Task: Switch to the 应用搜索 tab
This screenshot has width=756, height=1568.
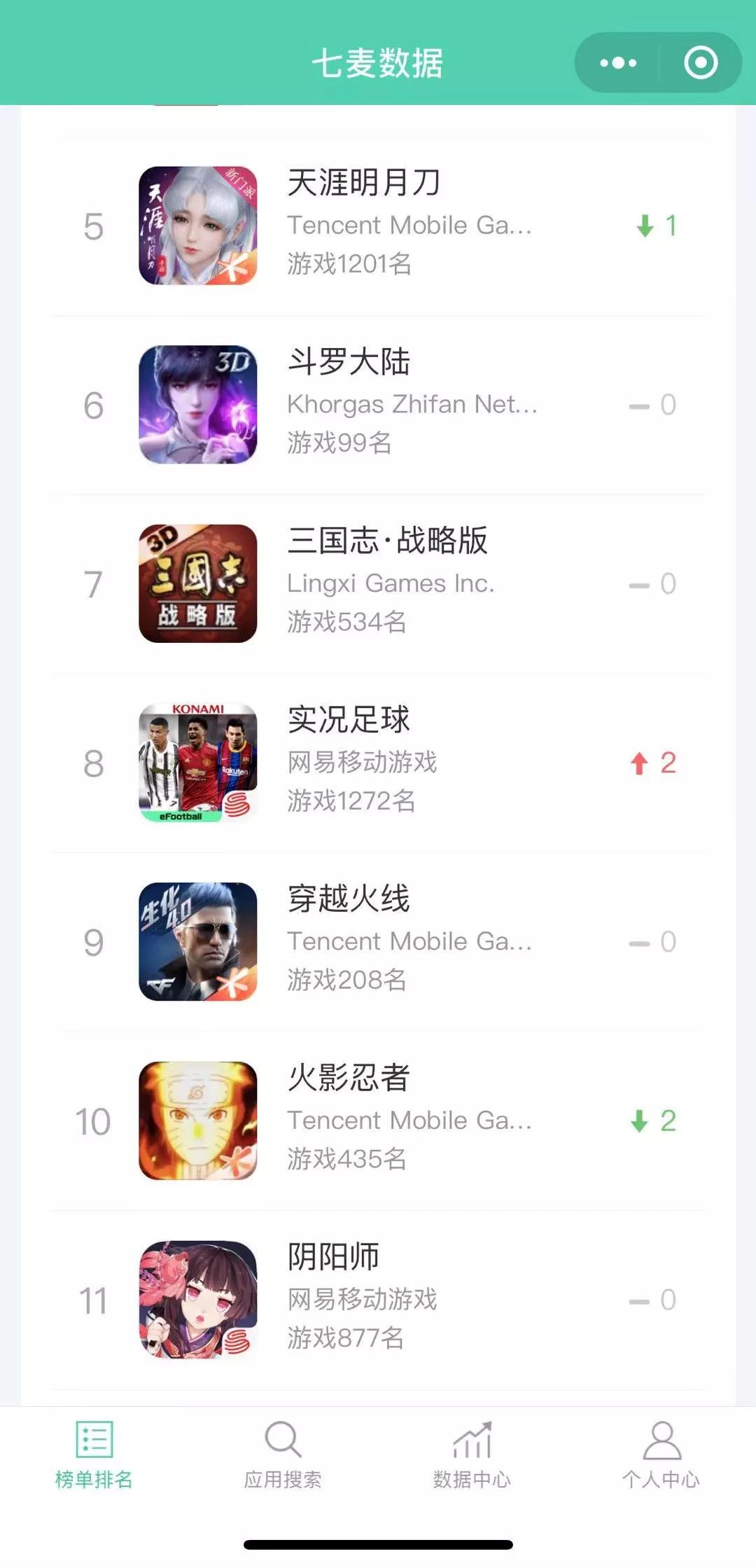Action: coord(283,1454)
